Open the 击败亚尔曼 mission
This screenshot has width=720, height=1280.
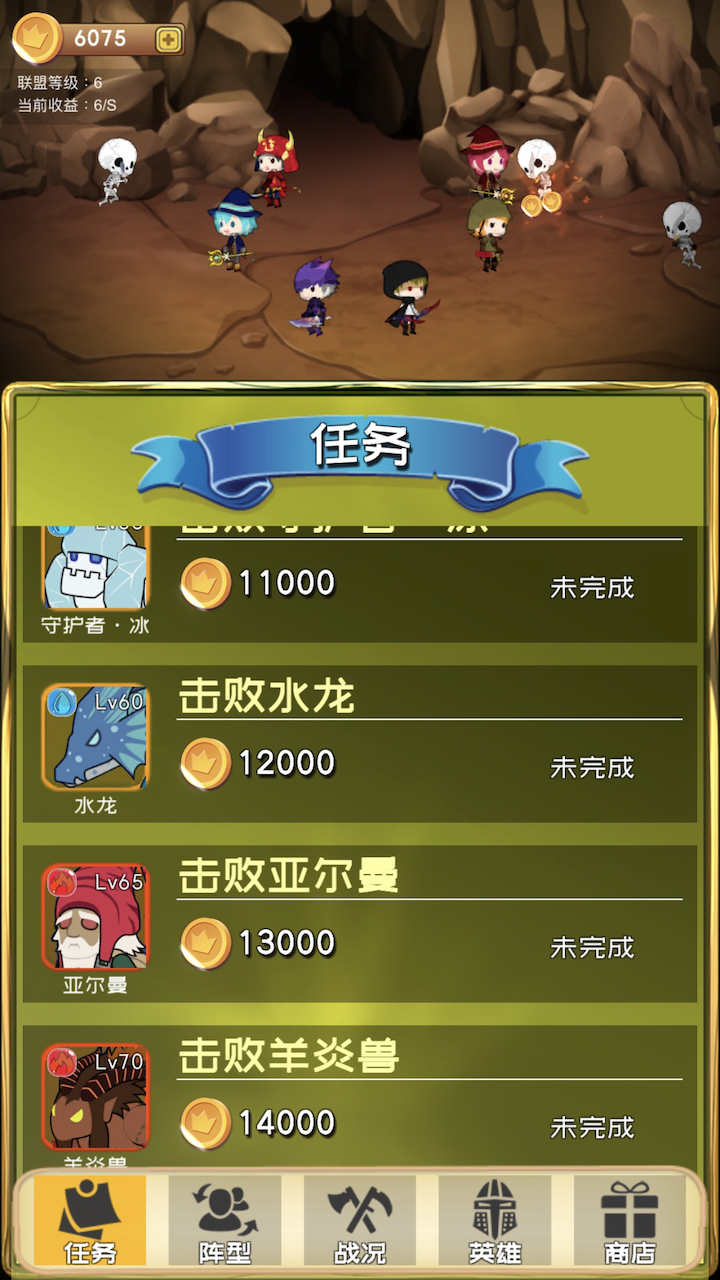360,924
